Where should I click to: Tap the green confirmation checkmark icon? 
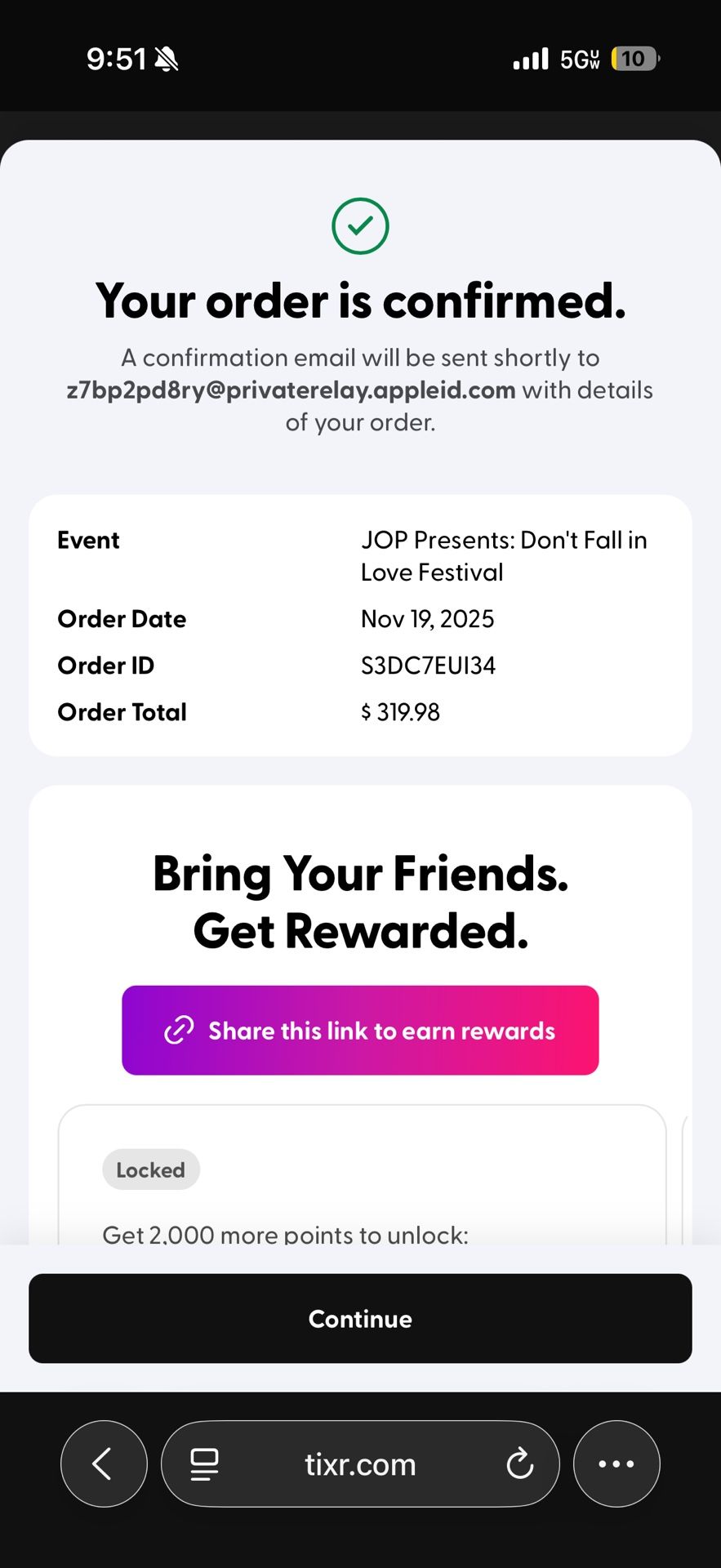pyautogui.click(x=360, y=226)
